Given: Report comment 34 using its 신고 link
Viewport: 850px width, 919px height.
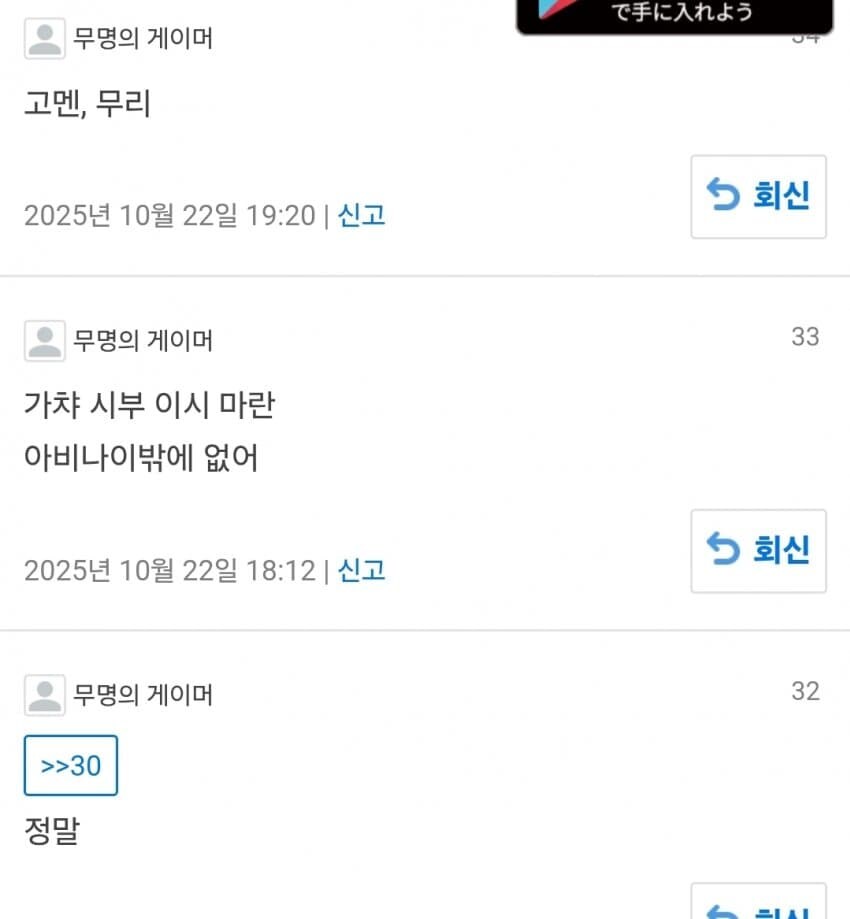Looking at the screenshot, I should pyautogui.click(x=362, y=215).
